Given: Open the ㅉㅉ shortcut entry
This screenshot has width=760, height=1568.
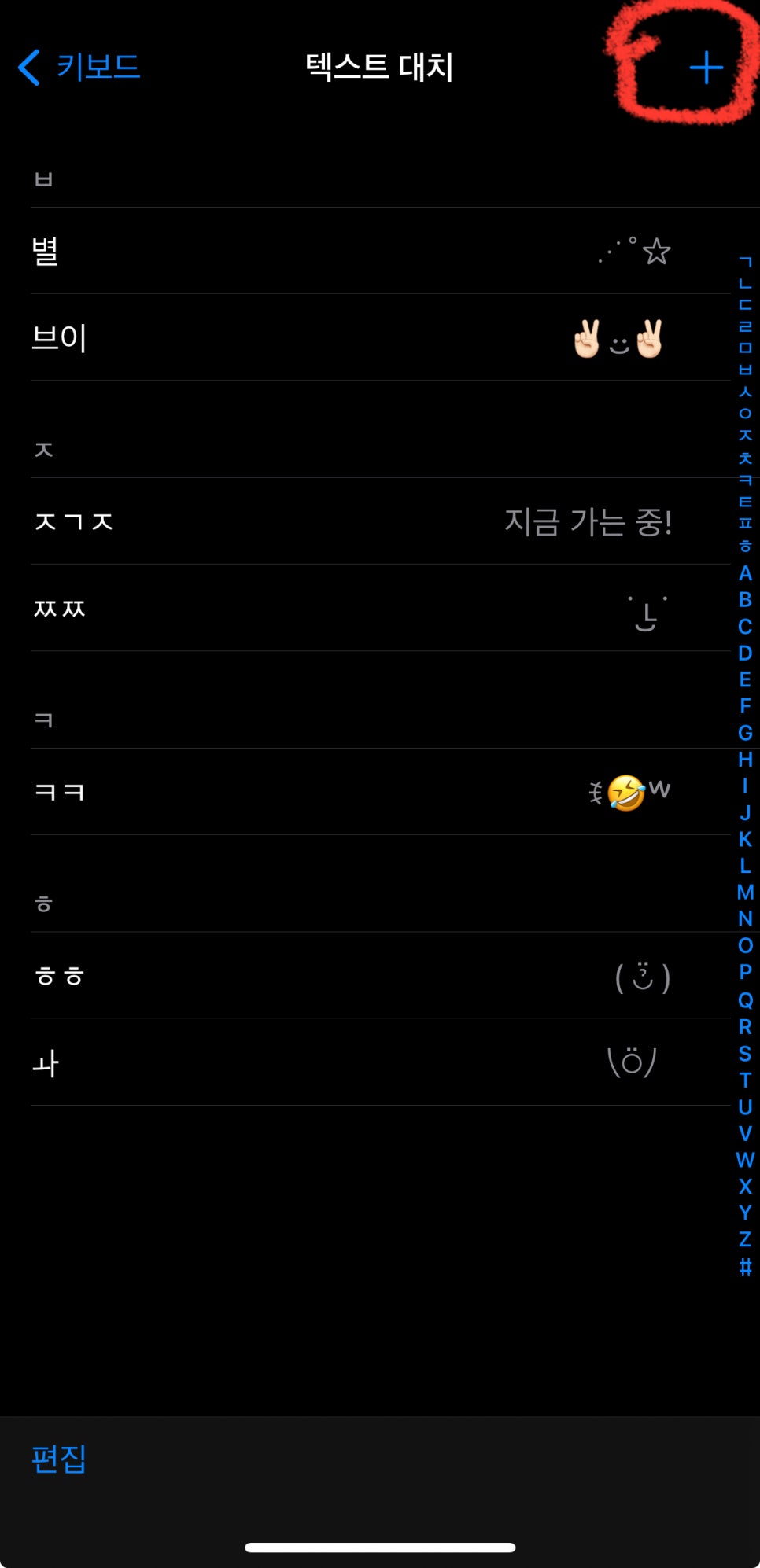Looking at the screenshot, I should point(354,608).
